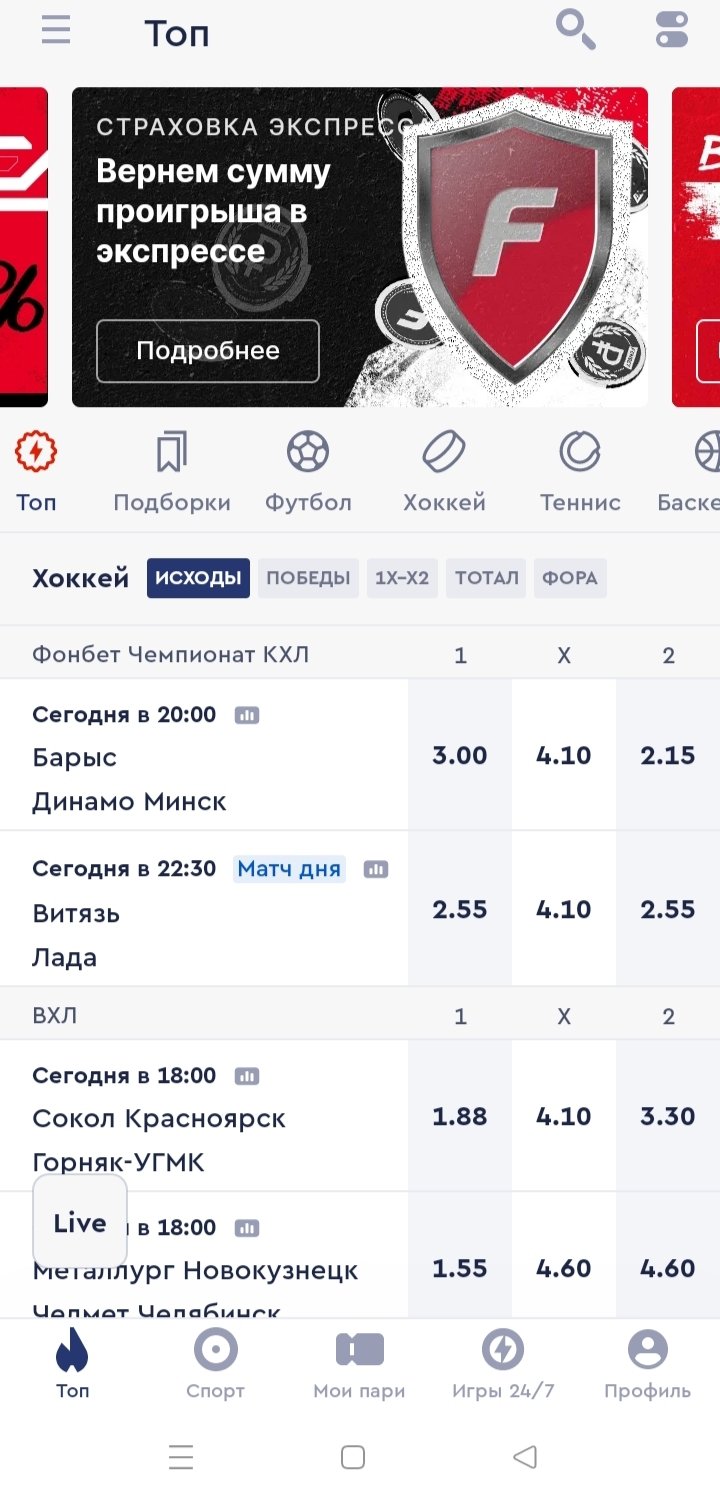Open the hamburger menu

56,31
